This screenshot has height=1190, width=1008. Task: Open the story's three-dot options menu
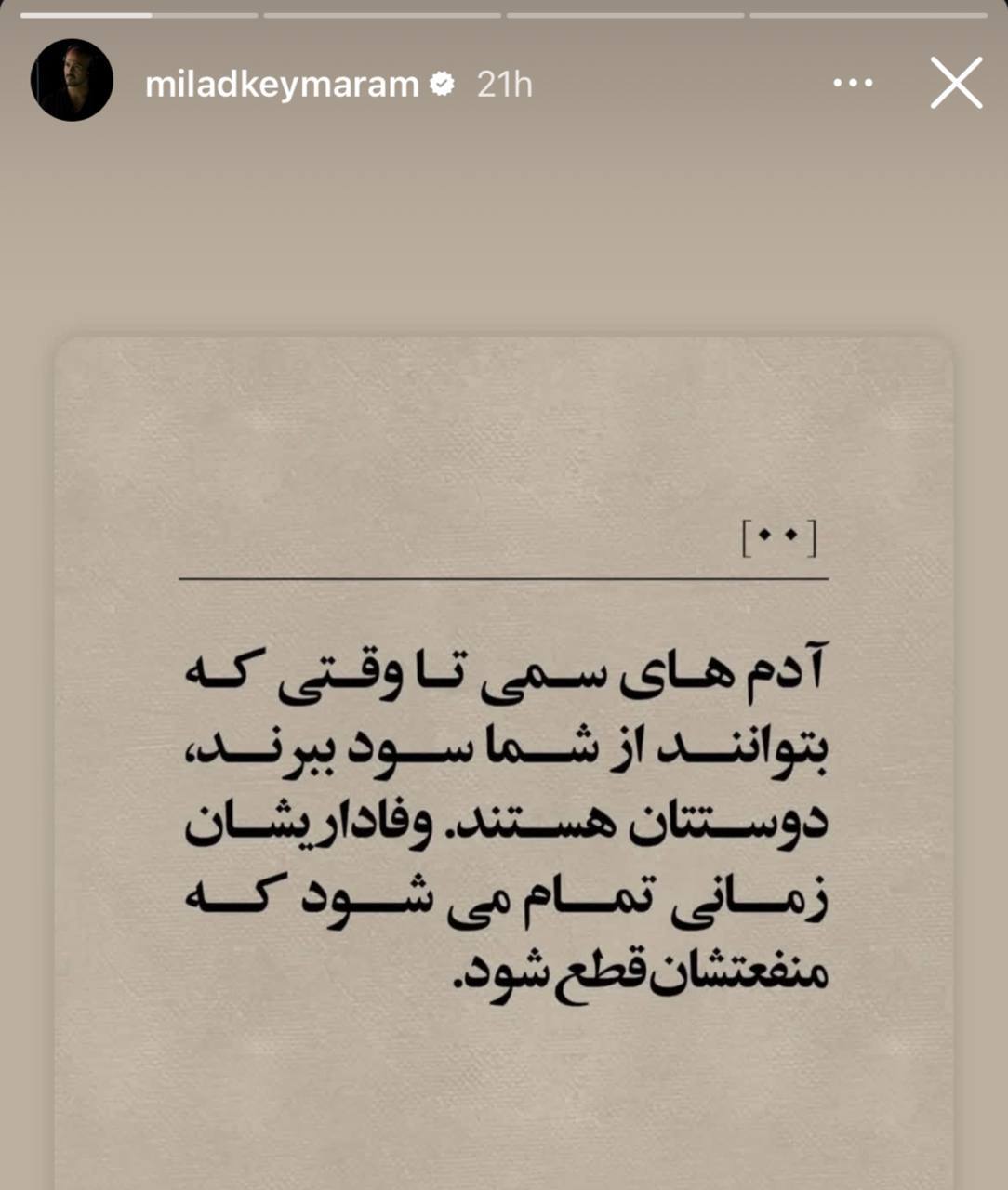coord(853,84)
